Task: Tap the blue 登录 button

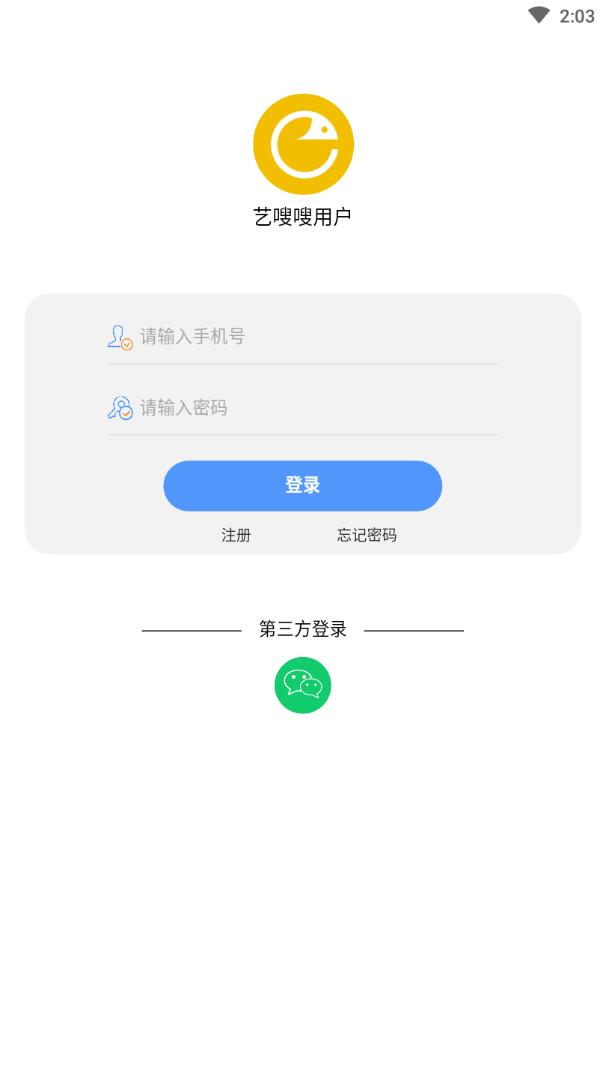Action: 302,486
